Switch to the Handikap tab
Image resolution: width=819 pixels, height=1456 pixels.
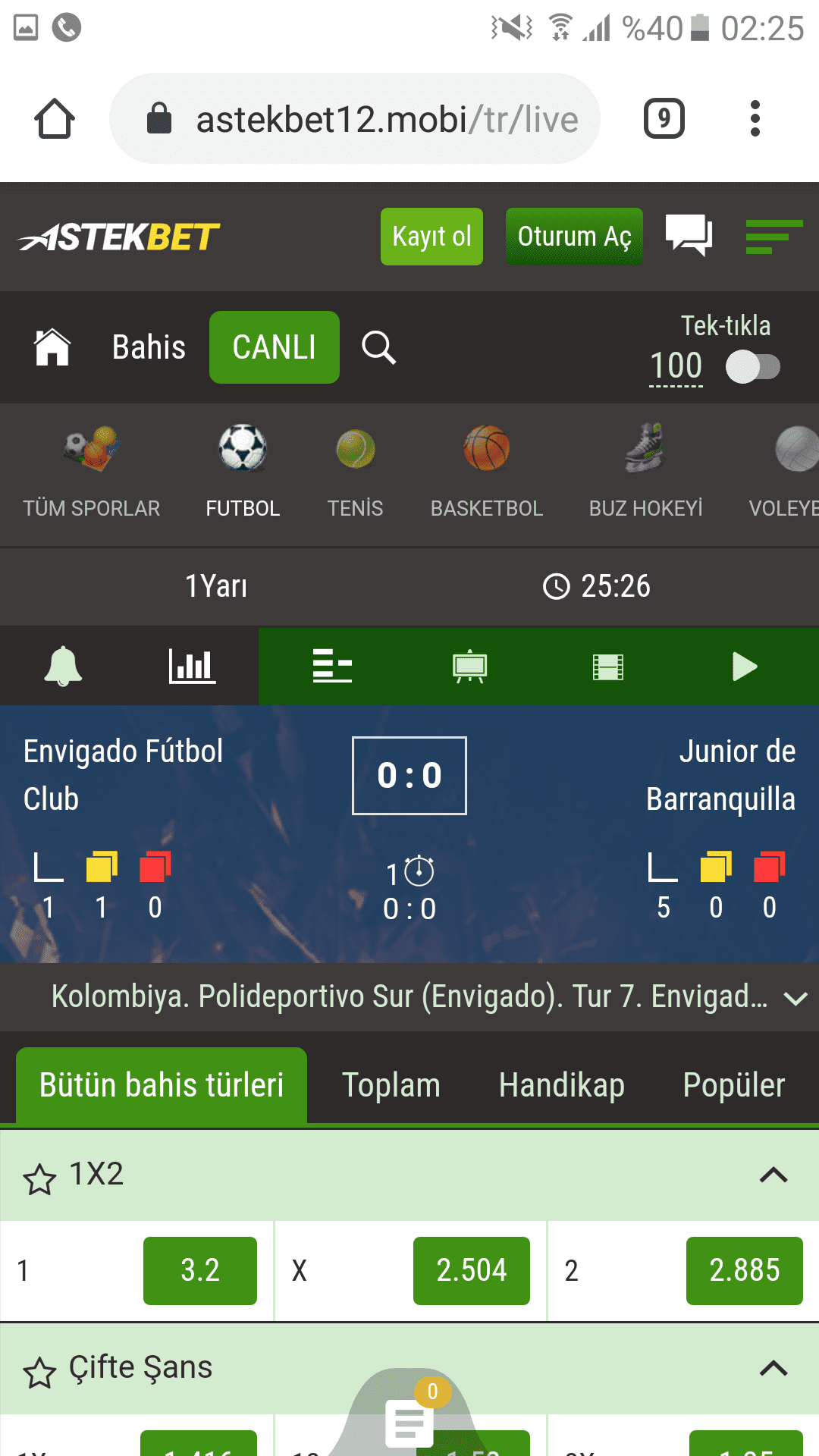click(x=561, y=1085)
